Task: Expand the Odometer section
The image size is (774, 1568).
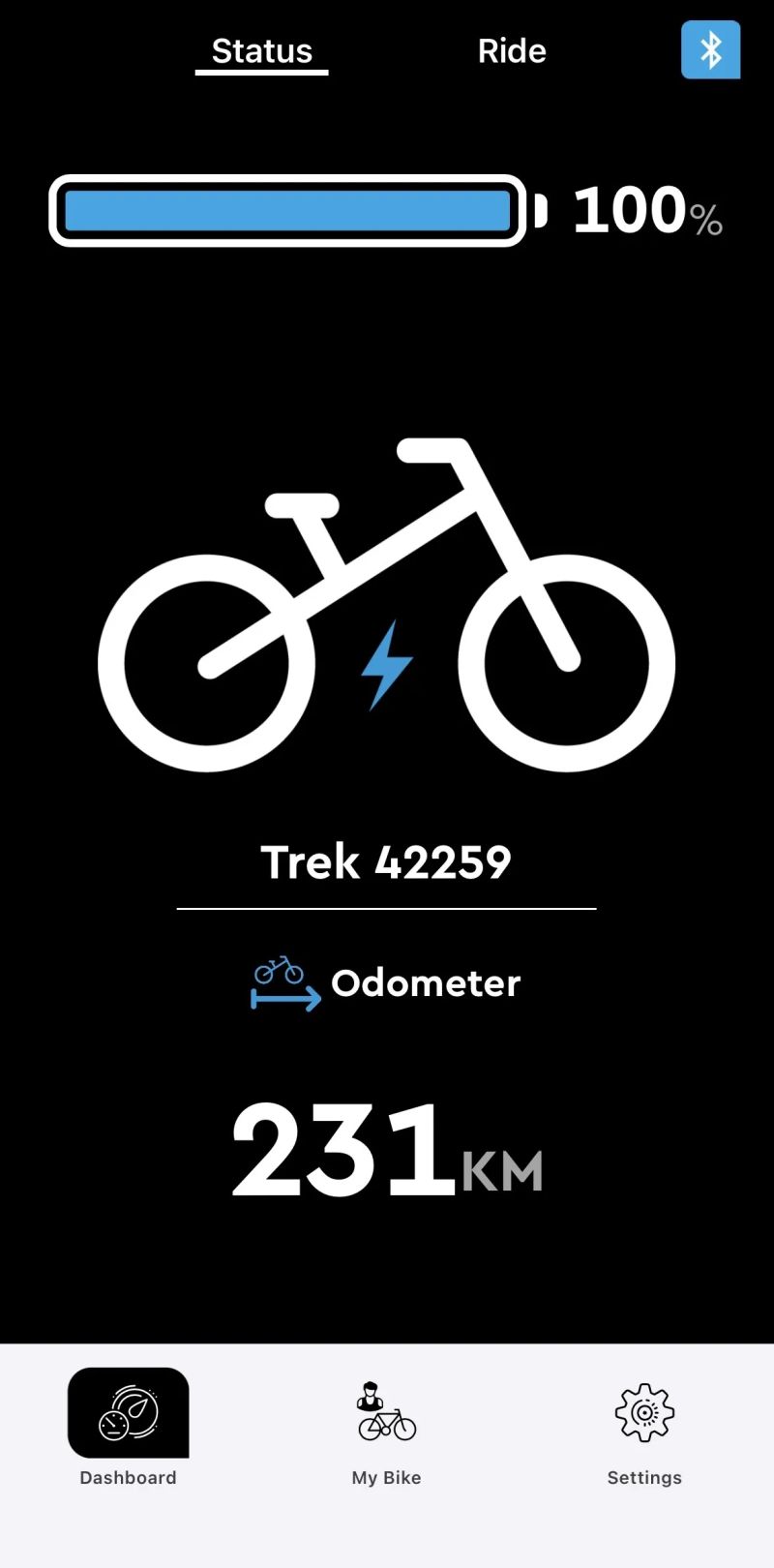Action: [426, 983]
